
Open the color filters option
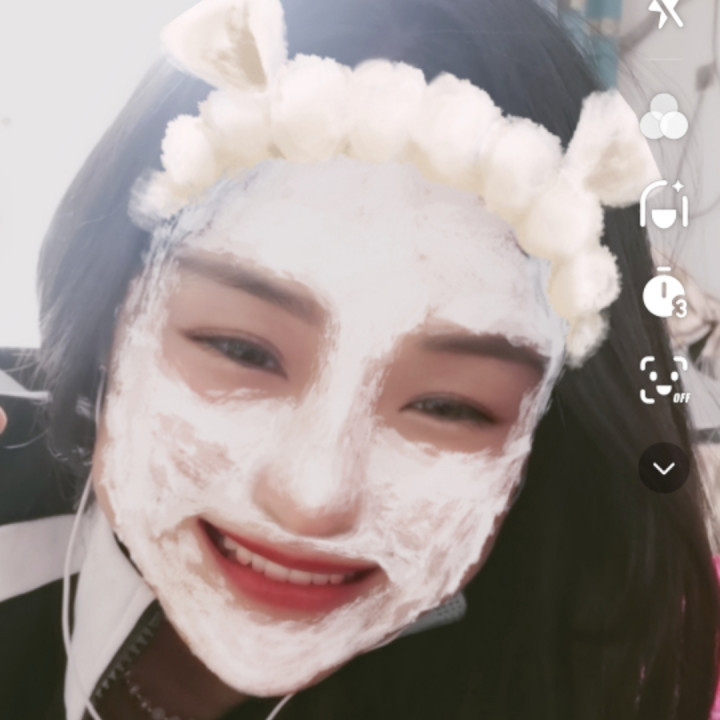coord(664,118)
